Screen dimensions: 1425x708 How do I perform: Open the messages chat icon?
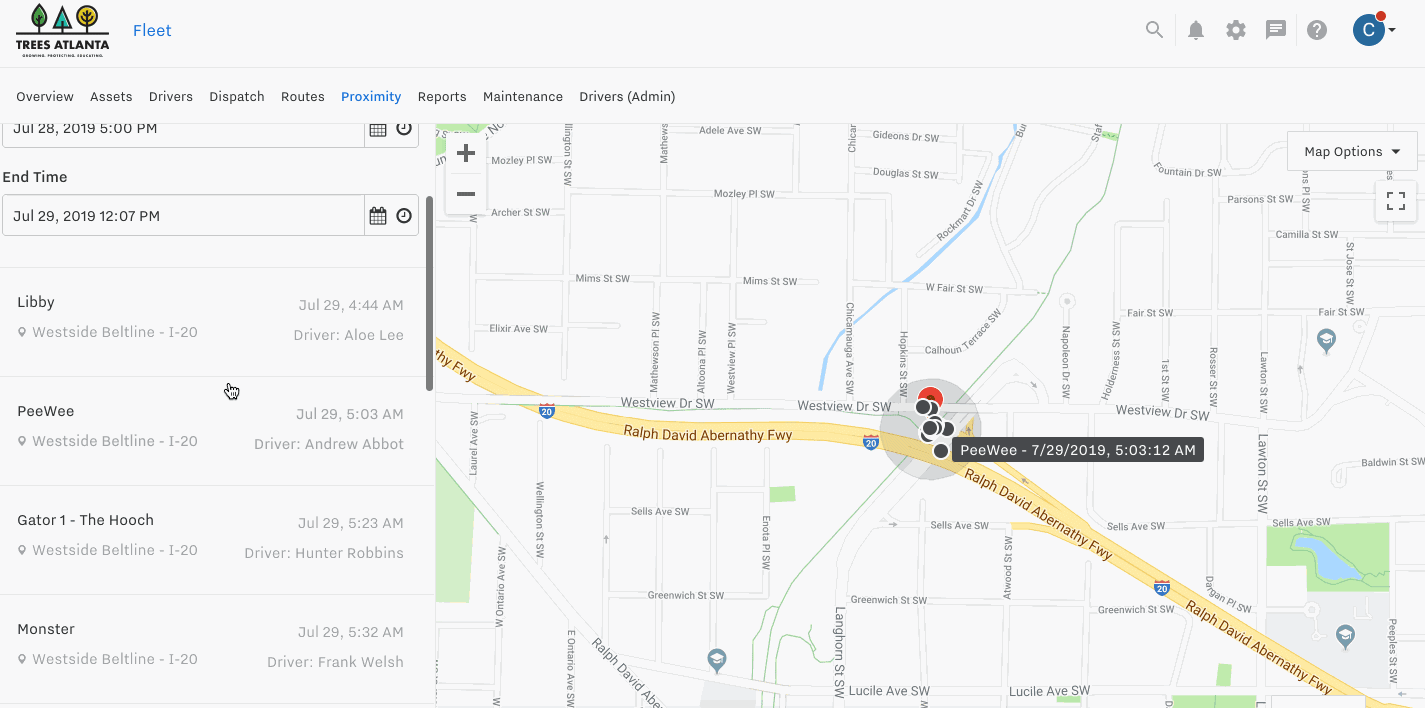click(1276, 30)
